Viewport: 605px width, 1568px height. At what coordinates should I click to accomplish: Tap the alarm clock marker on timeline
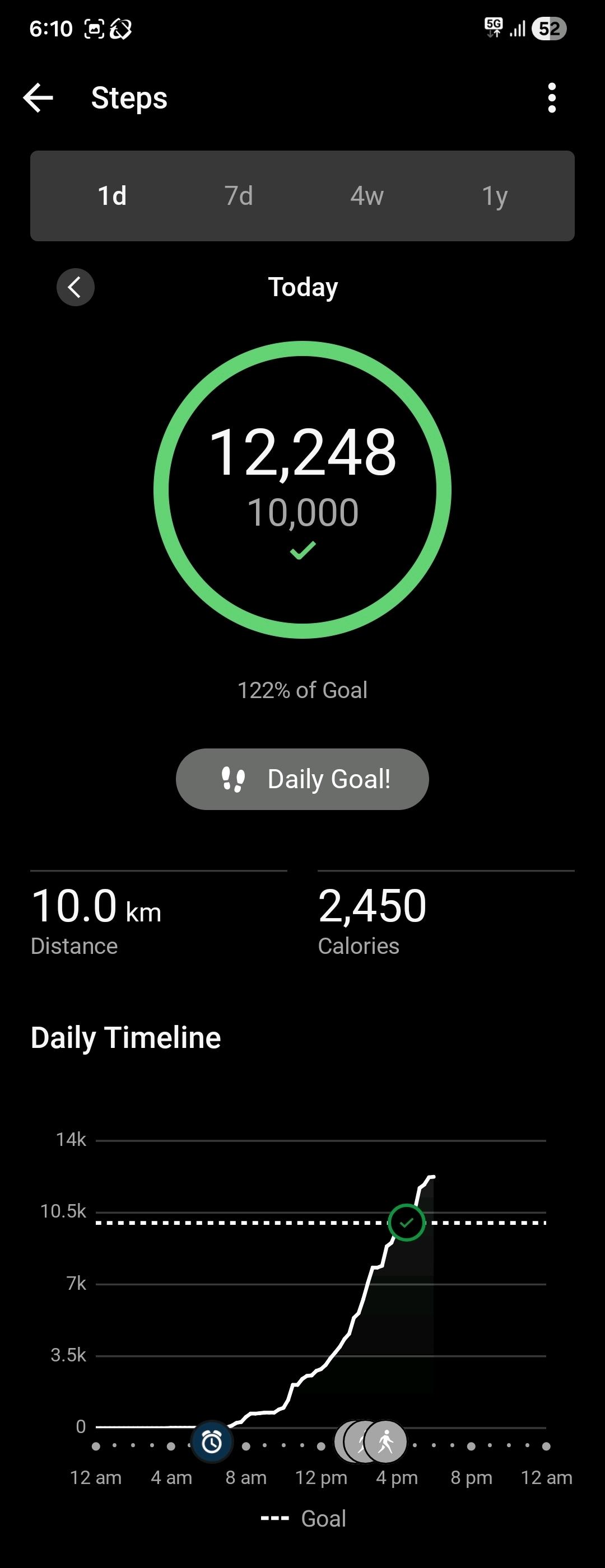212,1441
